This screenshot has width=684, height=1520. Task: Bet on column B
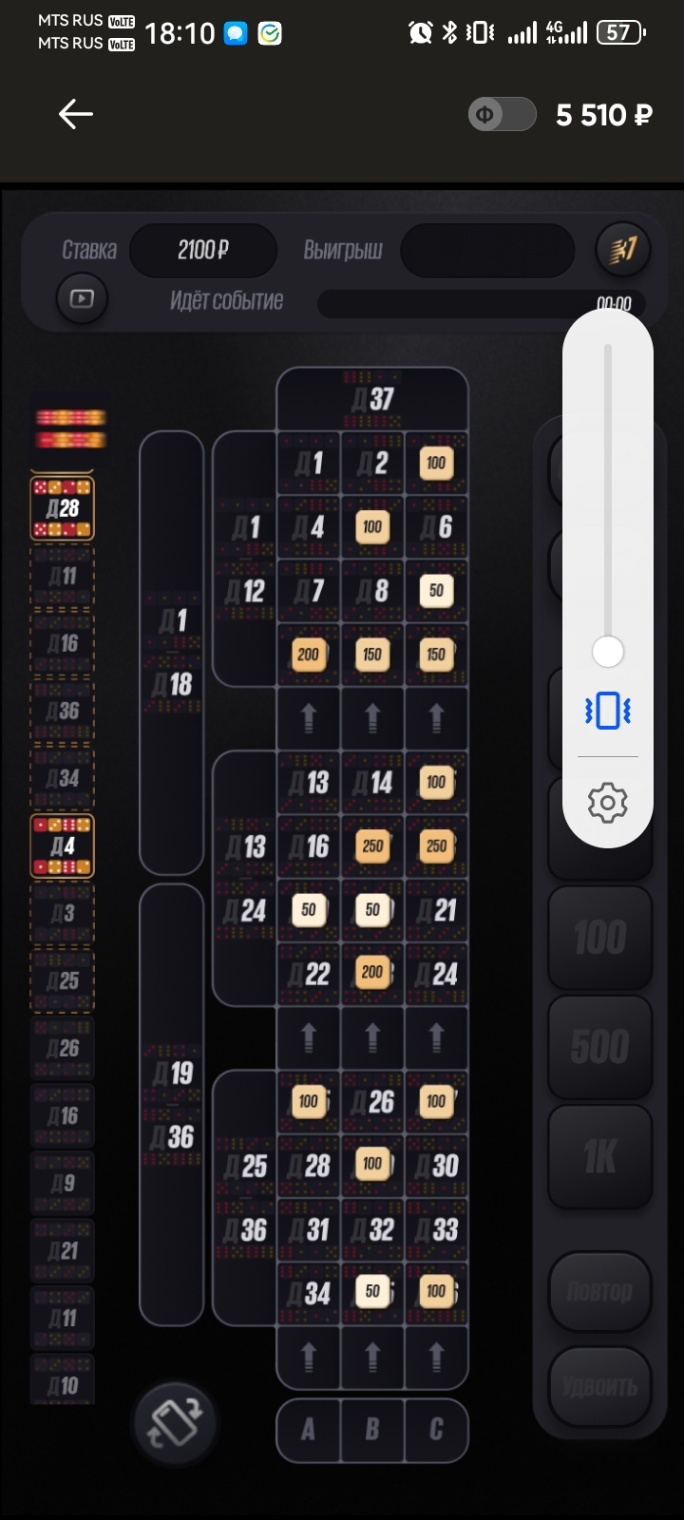(x=372, y=1430)
